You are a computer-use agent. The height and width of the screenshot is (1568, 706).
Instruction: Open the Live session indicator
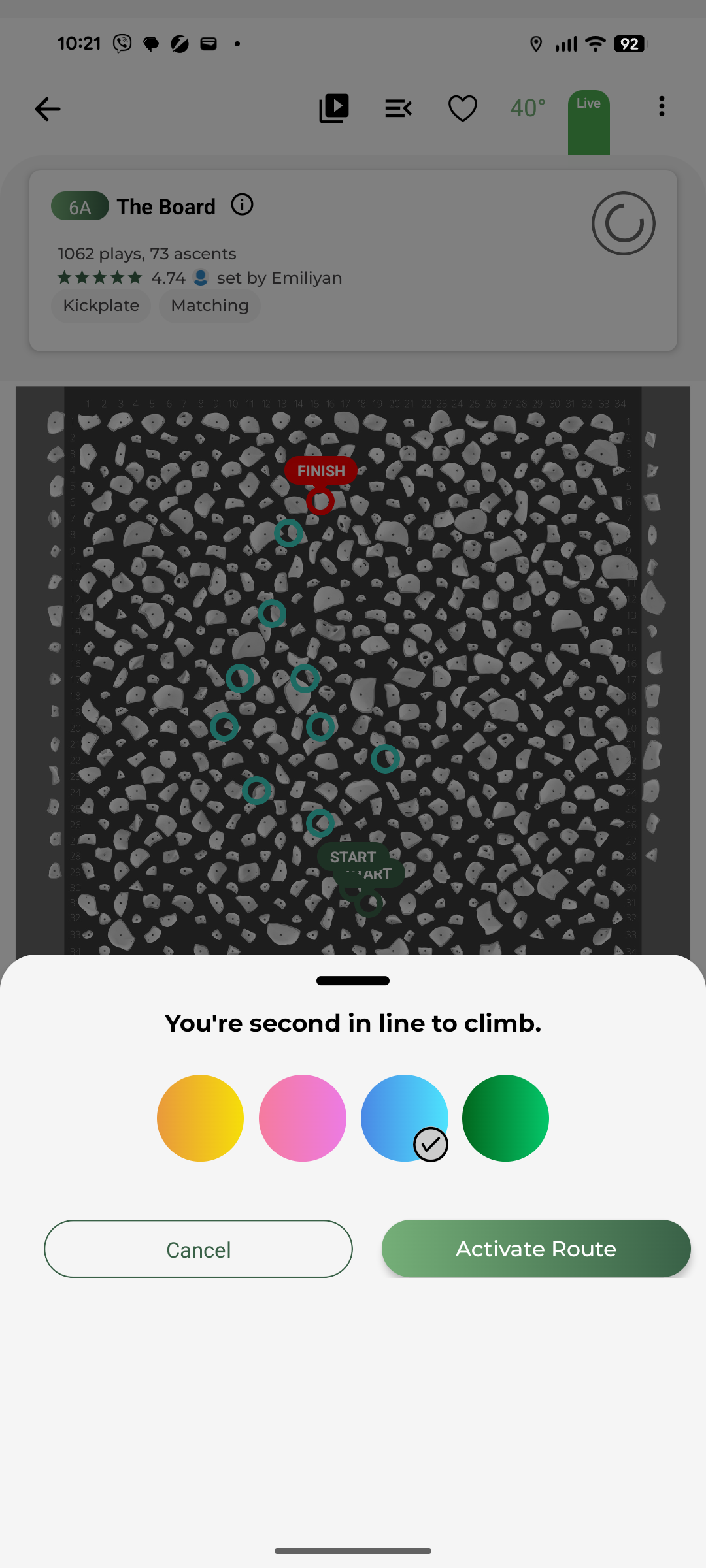588,122
